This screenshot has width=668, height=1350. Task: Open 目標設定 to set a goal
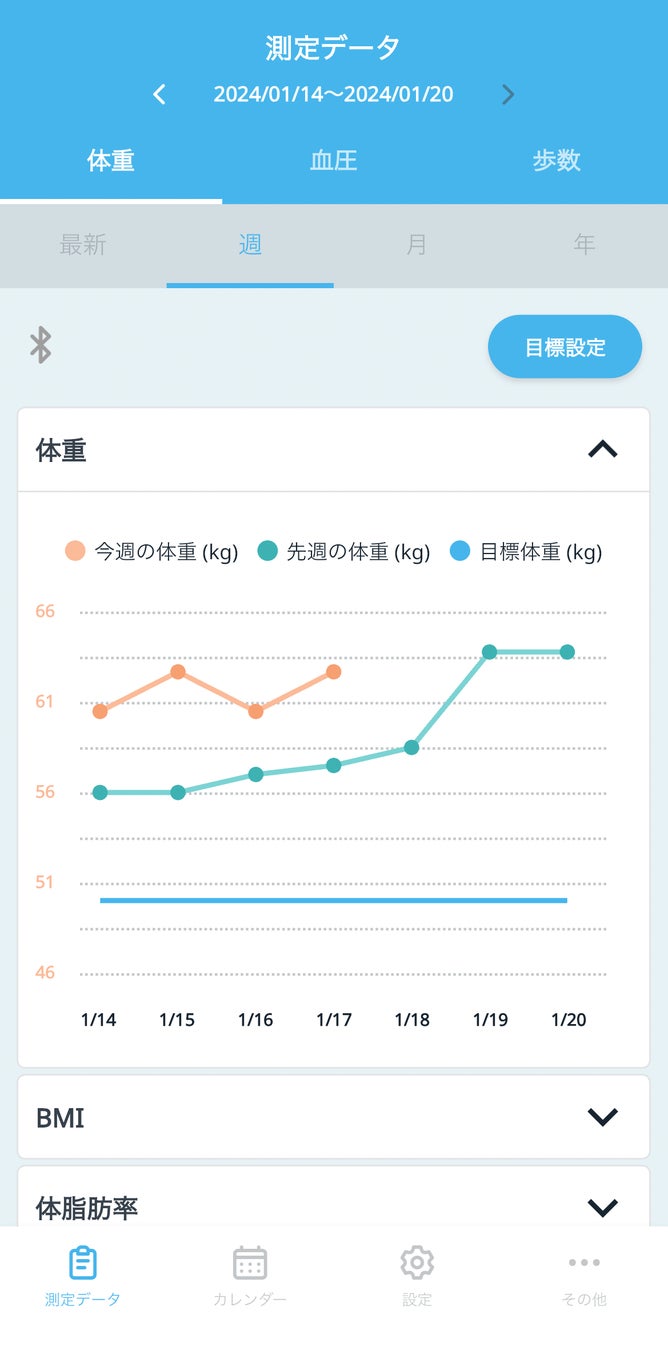click(x=565, y=347)
